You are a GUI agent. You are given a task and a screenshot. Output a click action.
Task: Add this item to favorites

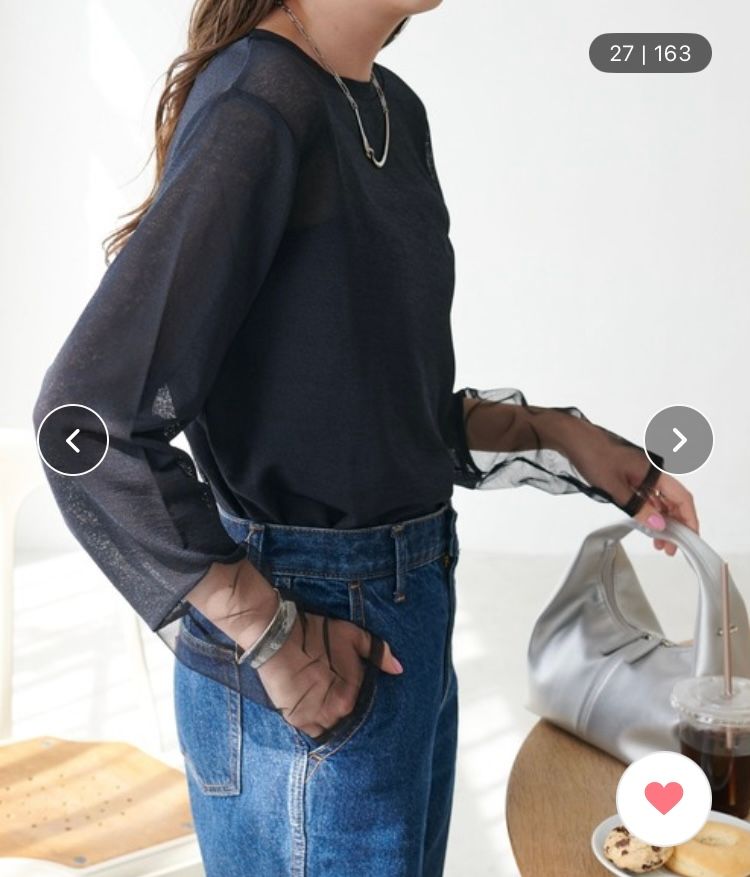(x=664, y=798)
